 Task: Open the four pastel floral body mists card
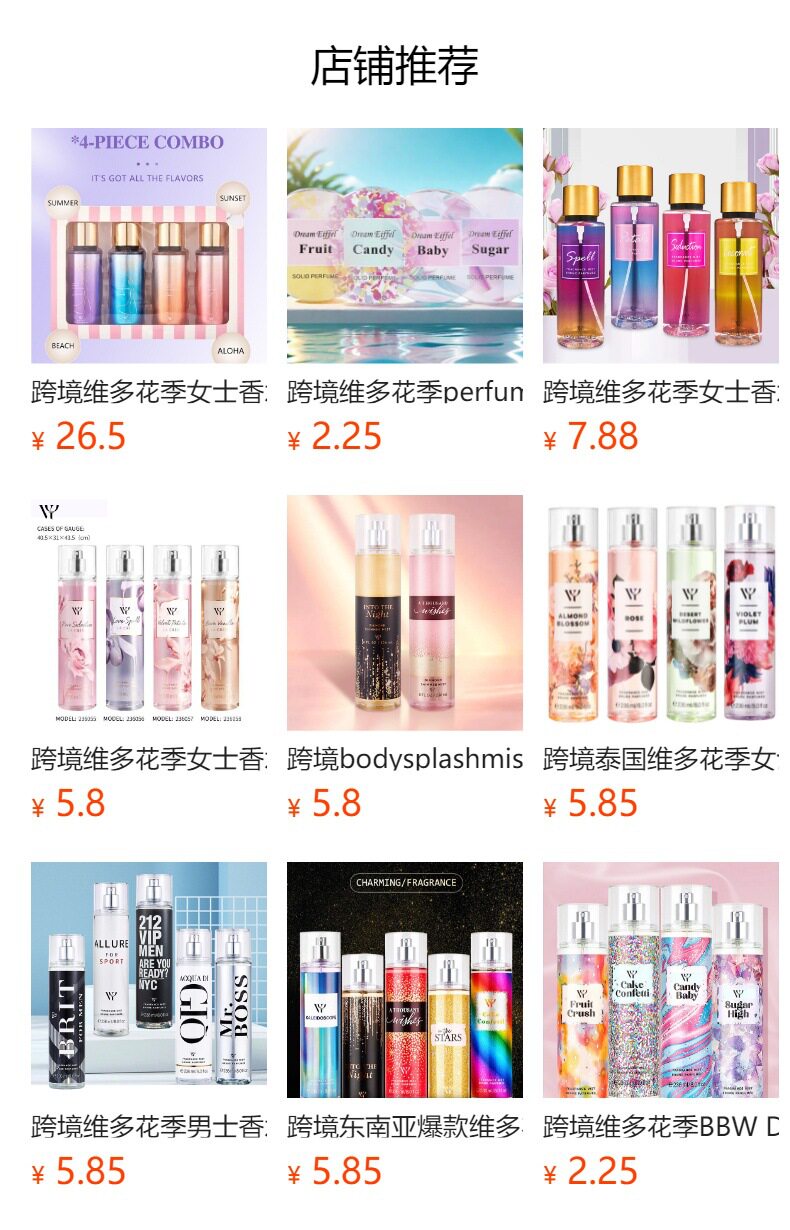149,613
